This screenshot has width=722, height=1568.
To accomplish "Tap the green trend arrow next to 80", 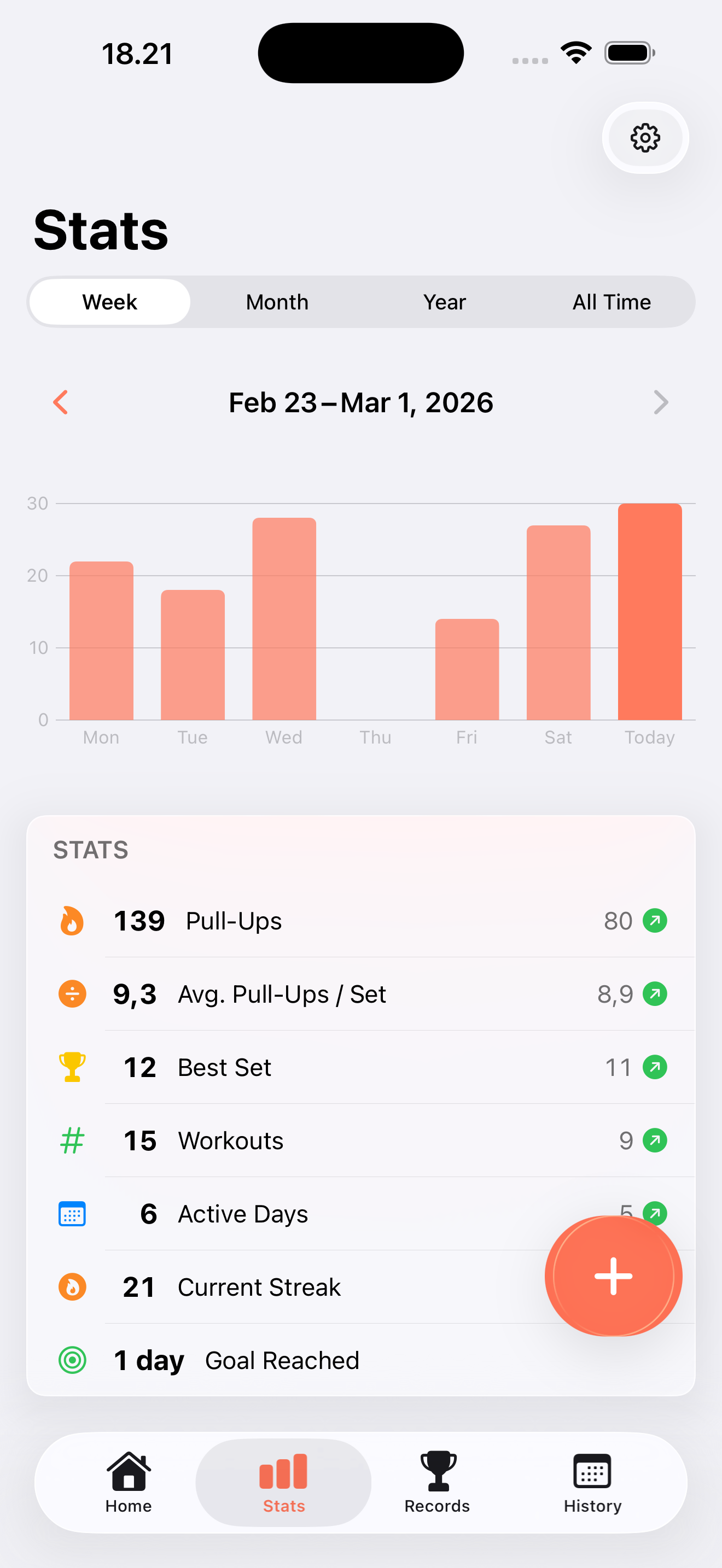I will pos(655,920).
